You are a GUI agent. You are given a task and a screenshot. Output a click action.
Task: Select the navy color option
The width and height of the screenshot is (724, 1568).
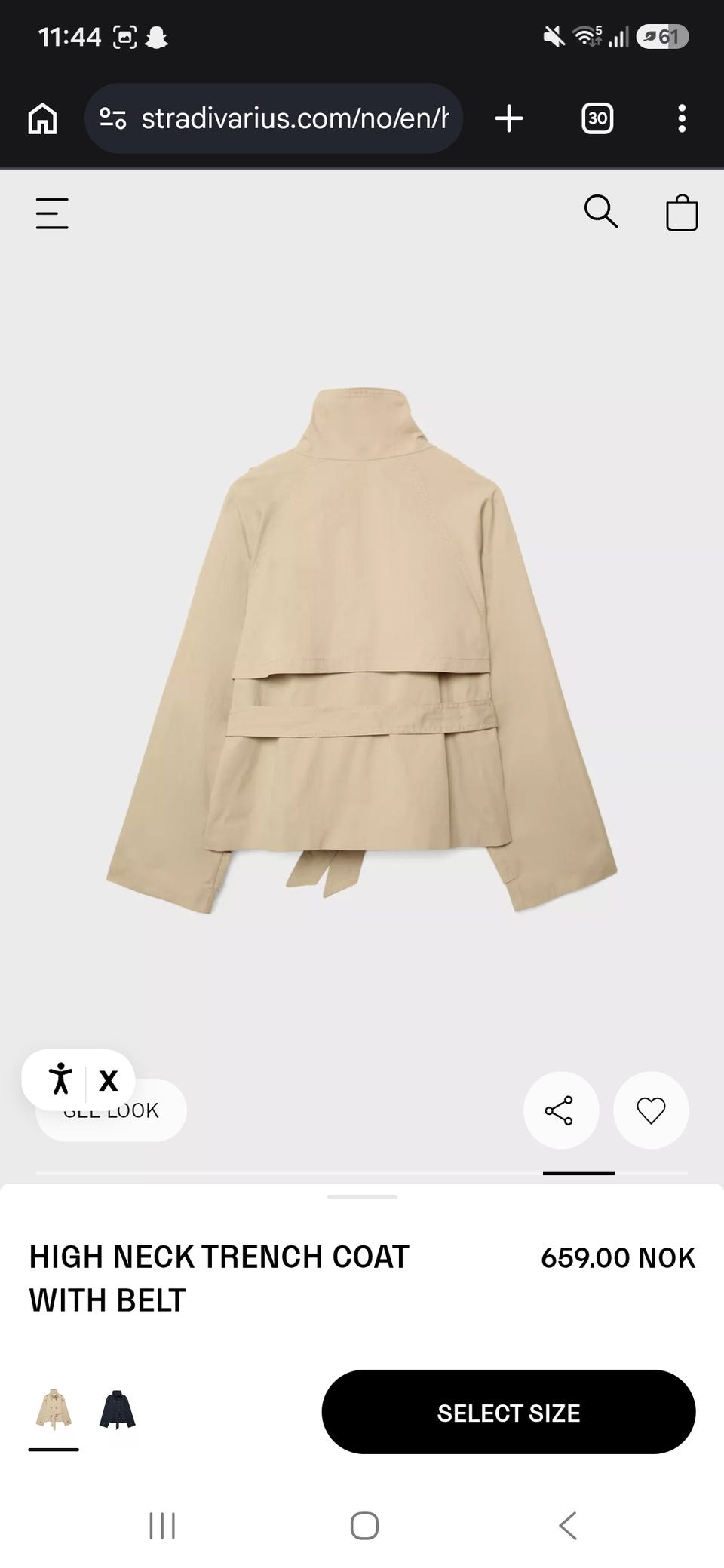point(117,1409)
